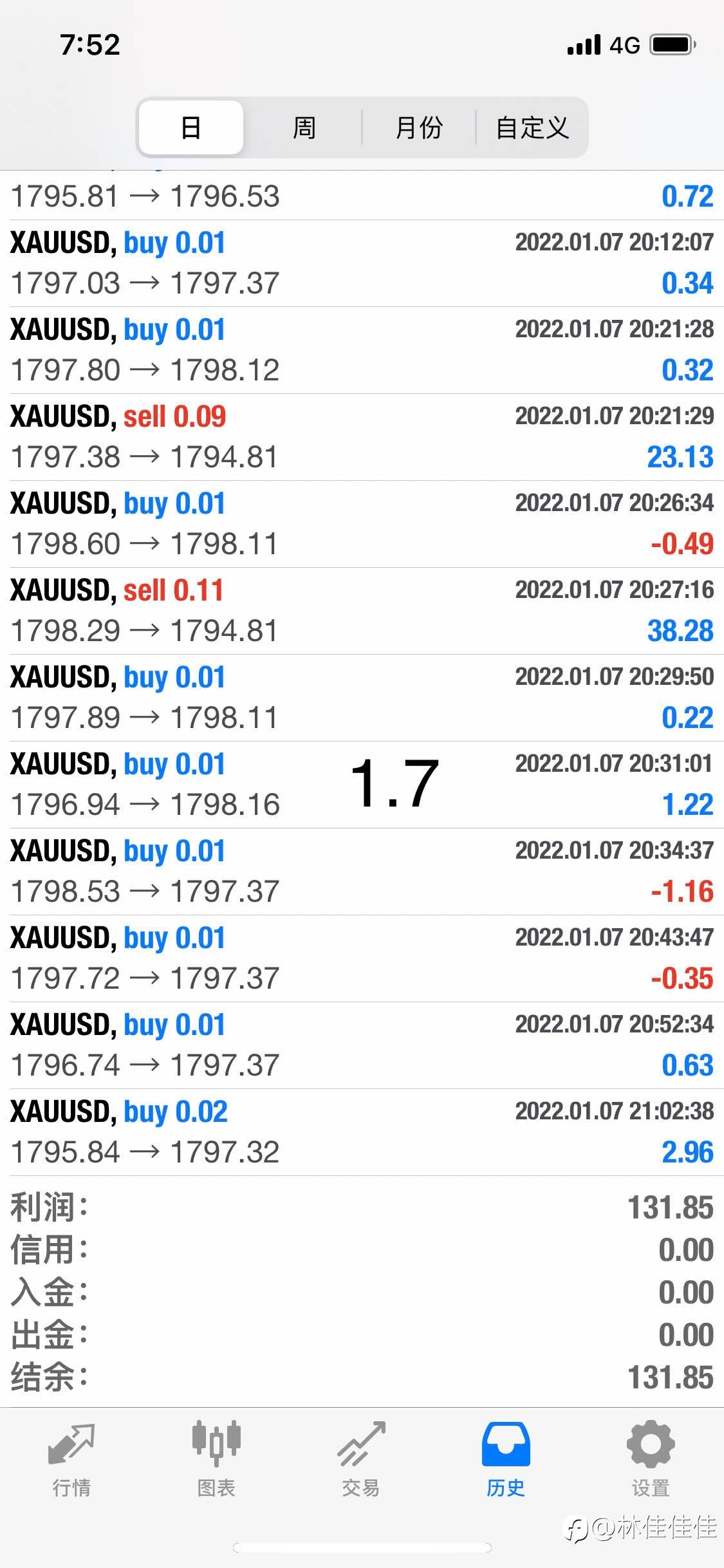Viewport: 724px width, 1568px height.
Task: View the buy trade at 20:43:47
Action: click(362, 958)
